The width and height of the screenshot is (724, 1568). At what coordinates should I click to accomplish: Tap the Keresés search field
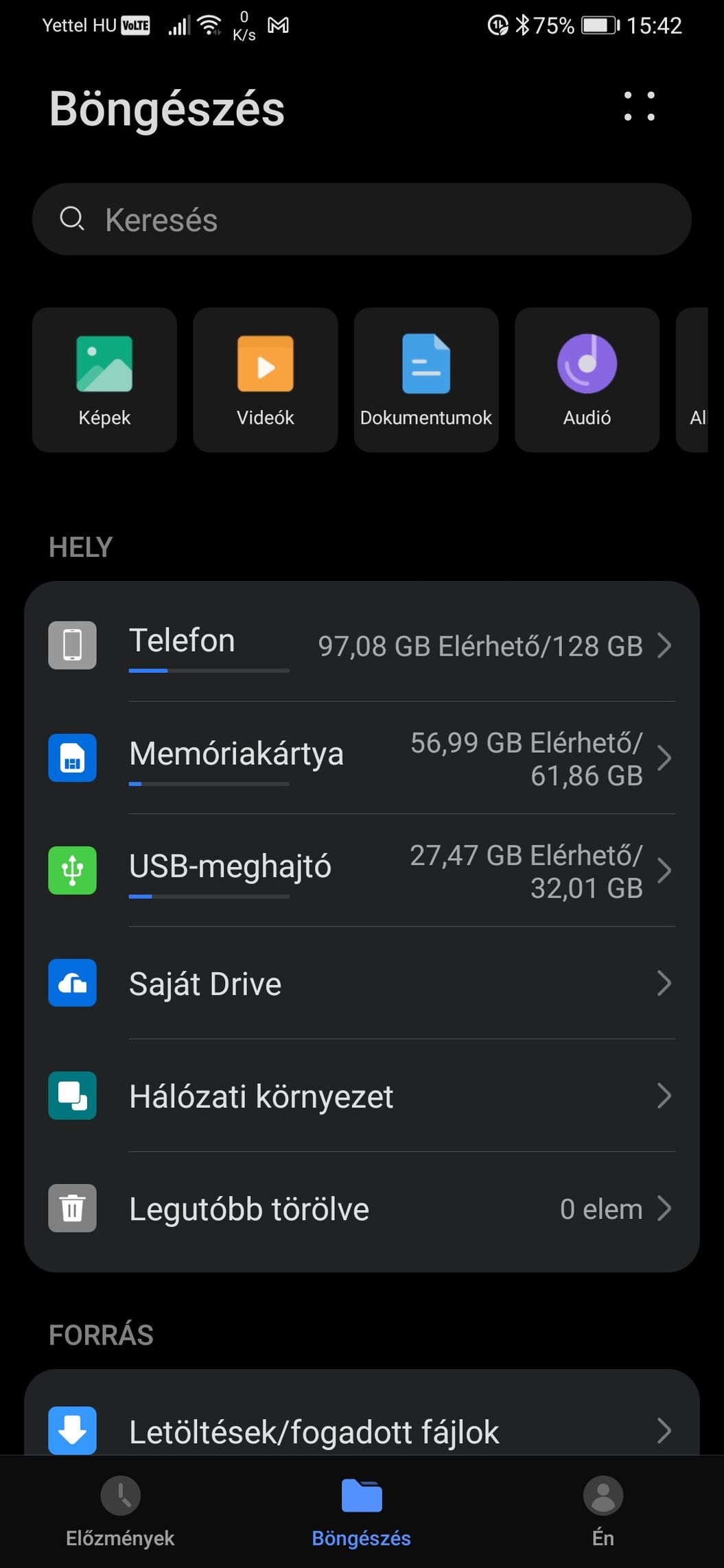(362, 219)
